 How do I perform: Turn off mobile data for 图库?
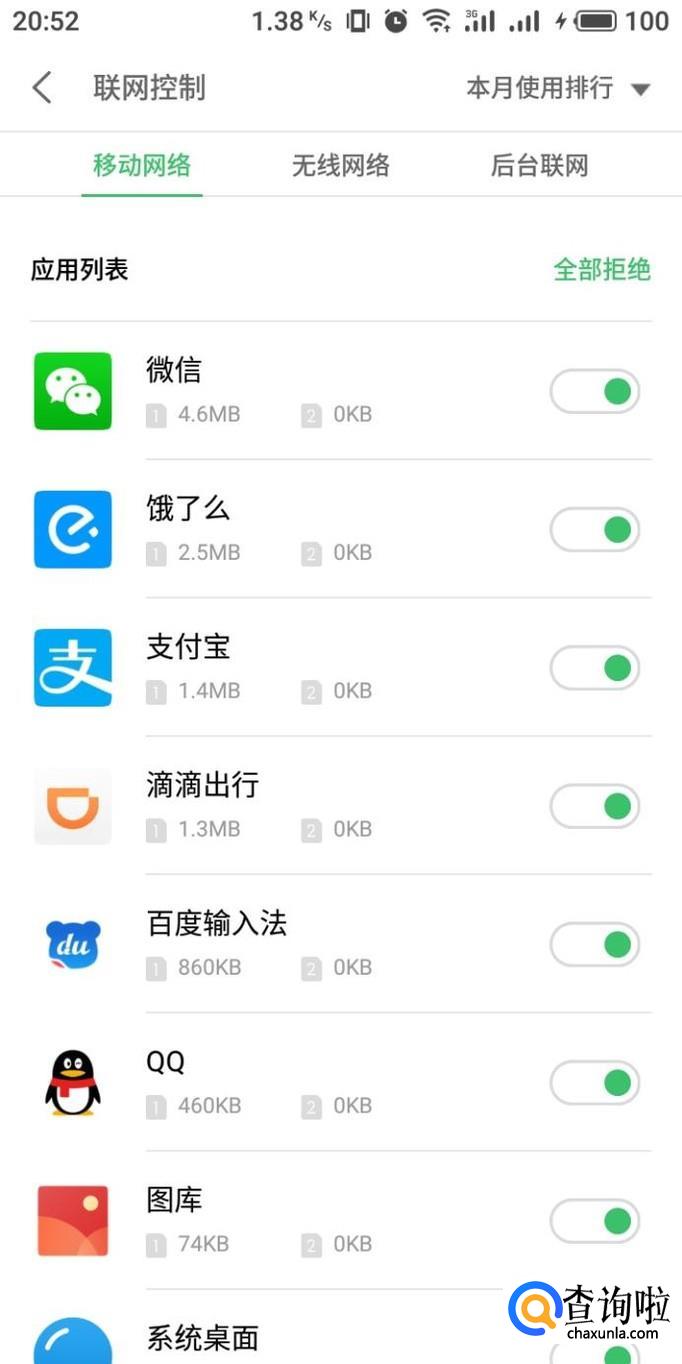click(595, 1220)
